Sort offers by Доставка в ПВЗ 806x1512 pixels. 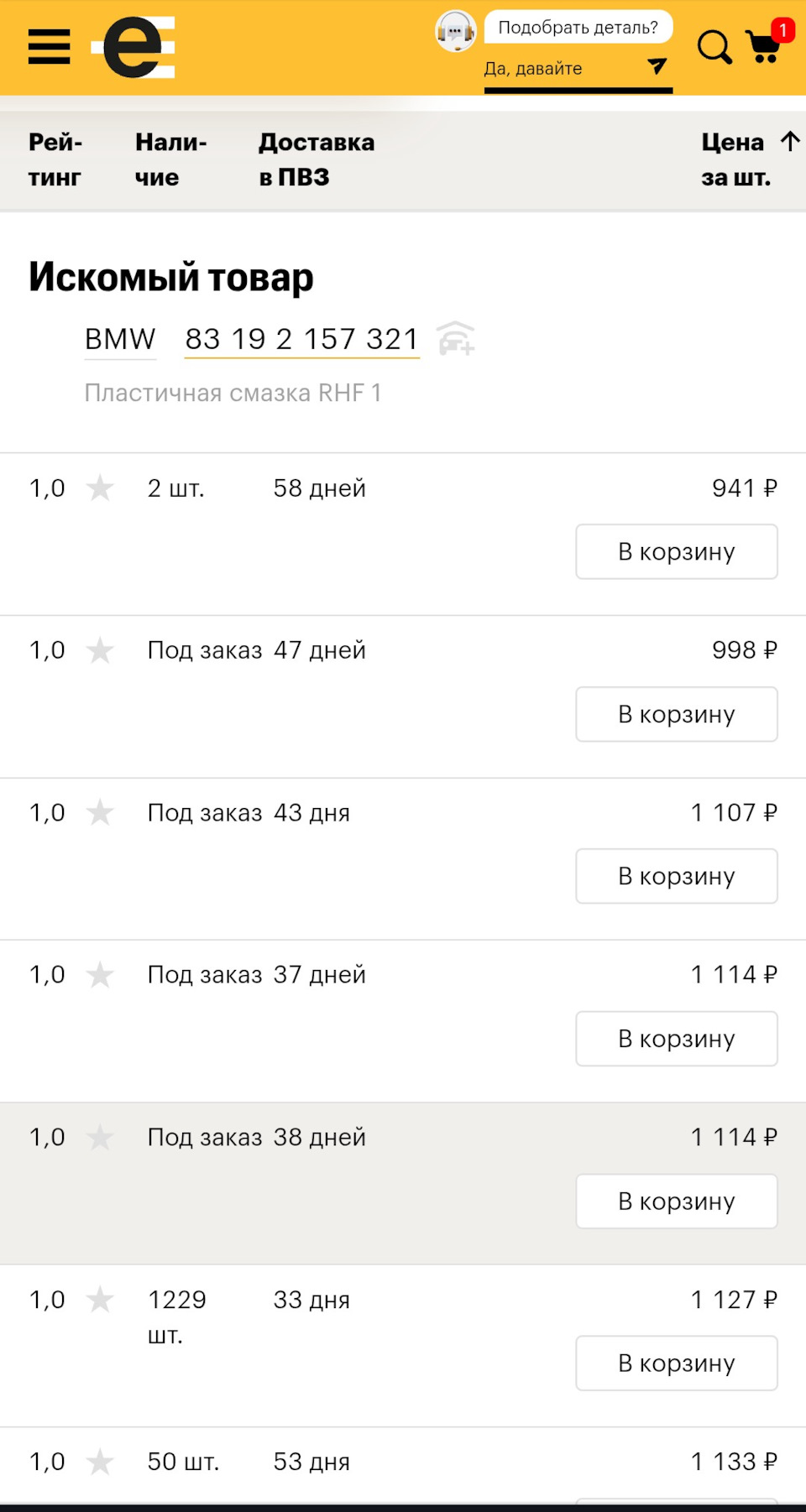pos(316,159)
